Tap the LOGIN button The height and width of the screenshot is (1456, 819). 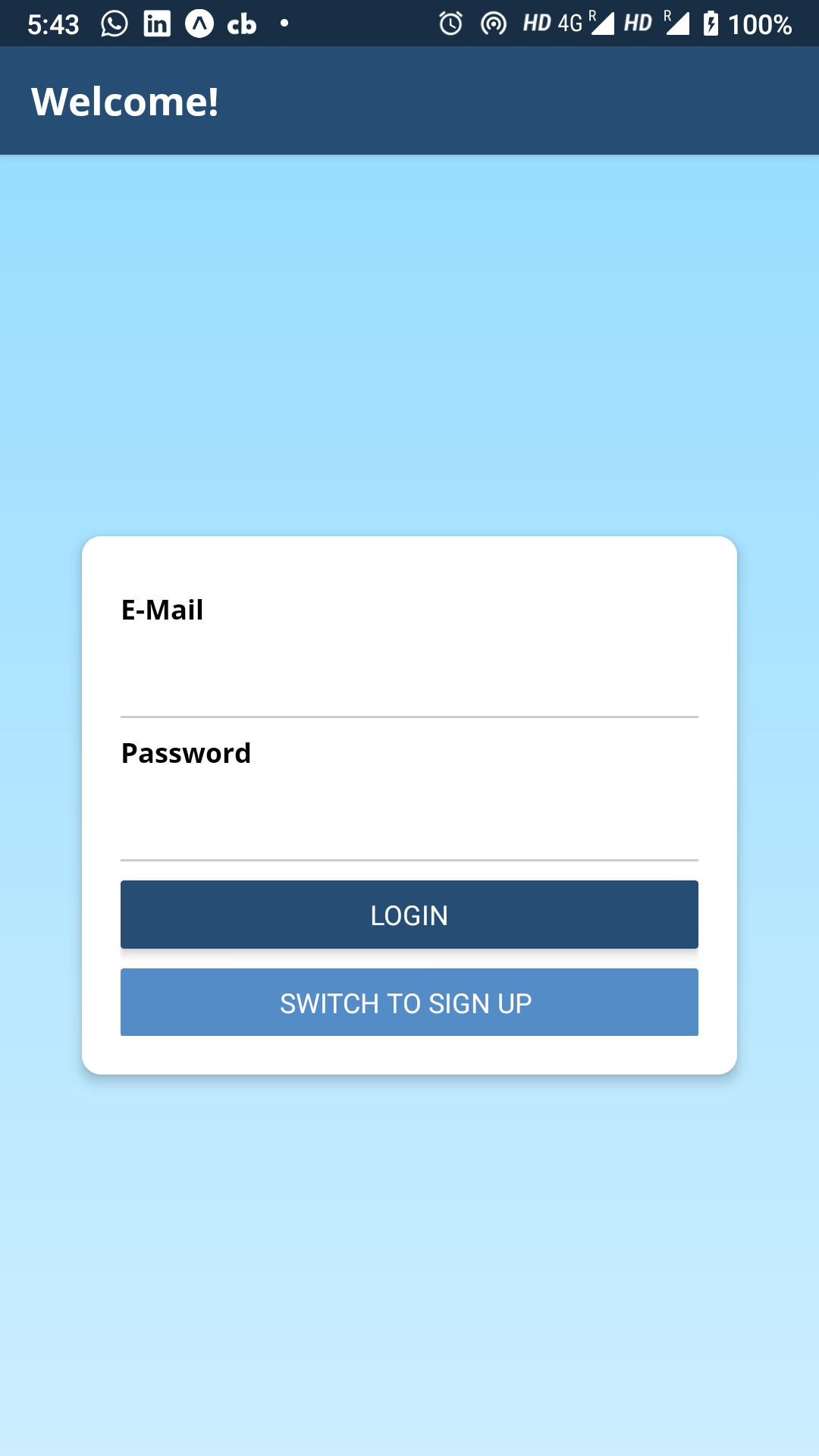[x=409, y=915]
